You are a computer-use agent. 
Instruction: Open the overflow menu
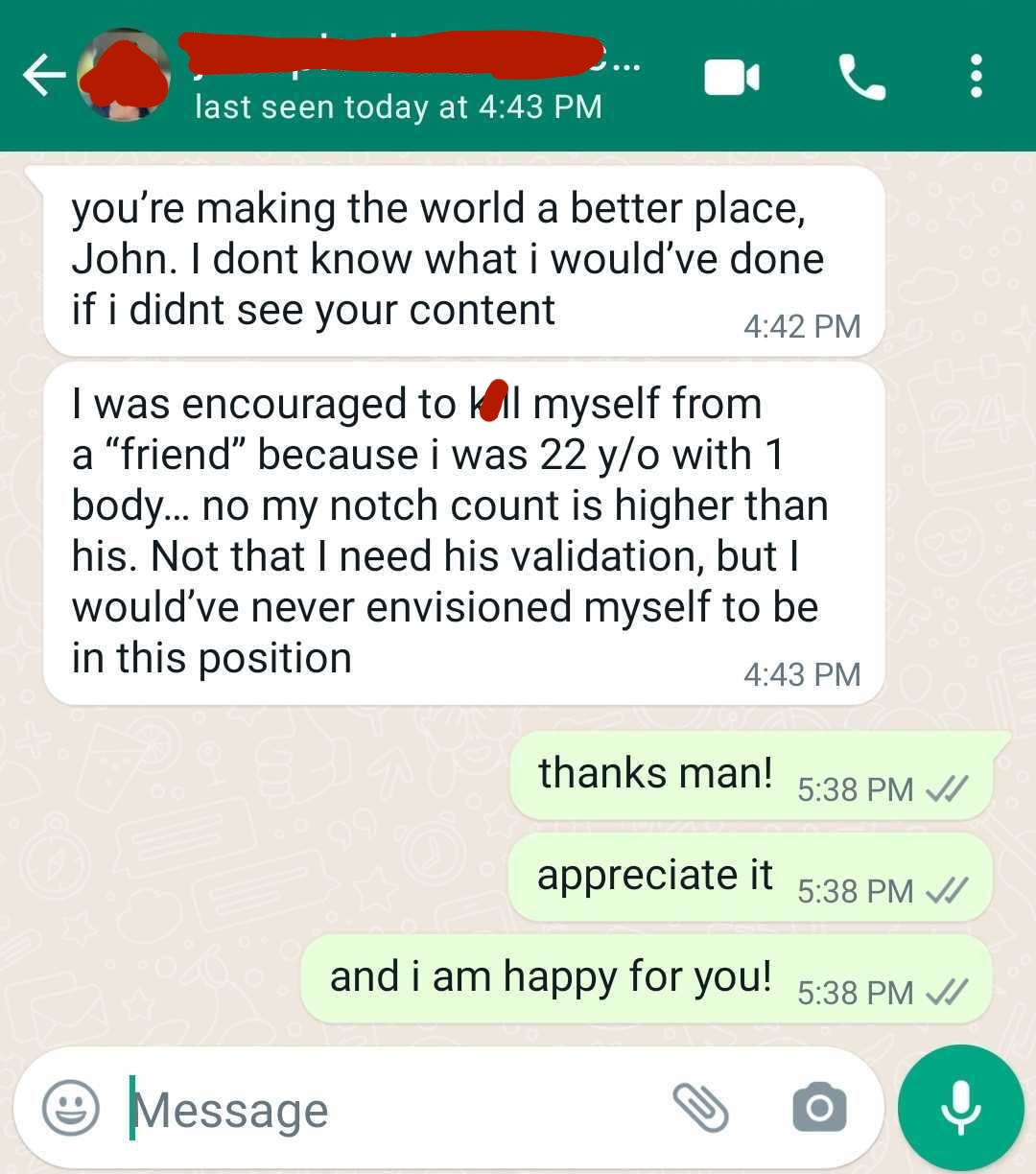[976, 77]
